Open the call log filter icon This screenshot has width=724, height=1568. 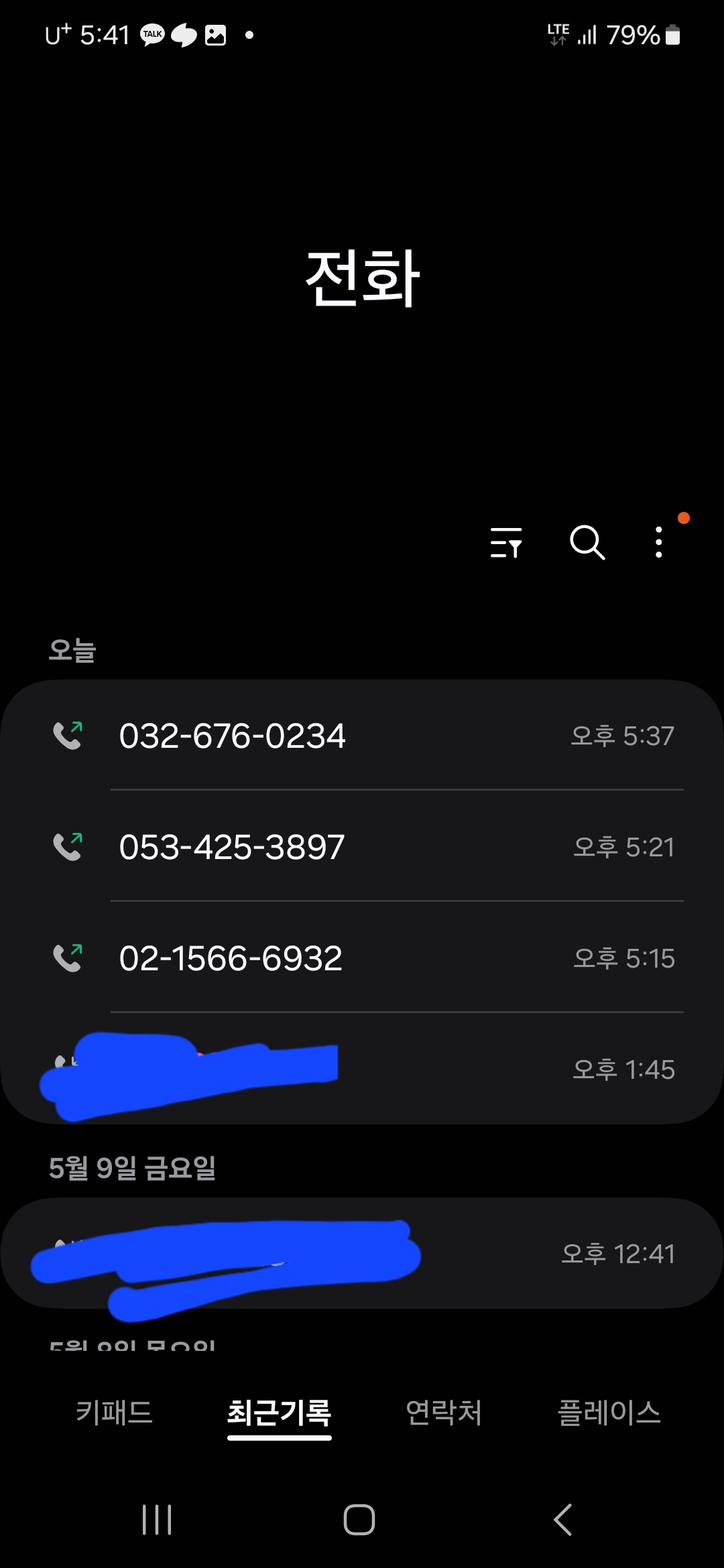(506, 542)
